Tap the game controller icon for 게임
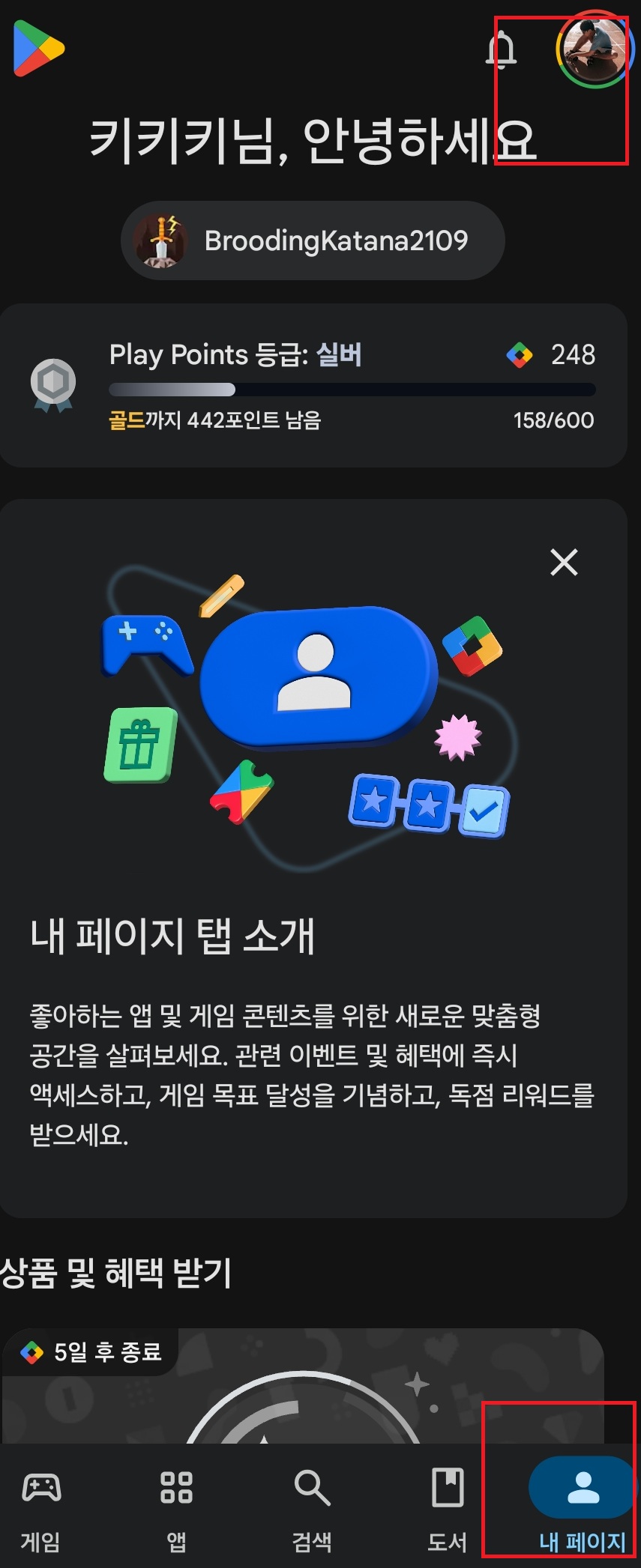 (42, 1488)
